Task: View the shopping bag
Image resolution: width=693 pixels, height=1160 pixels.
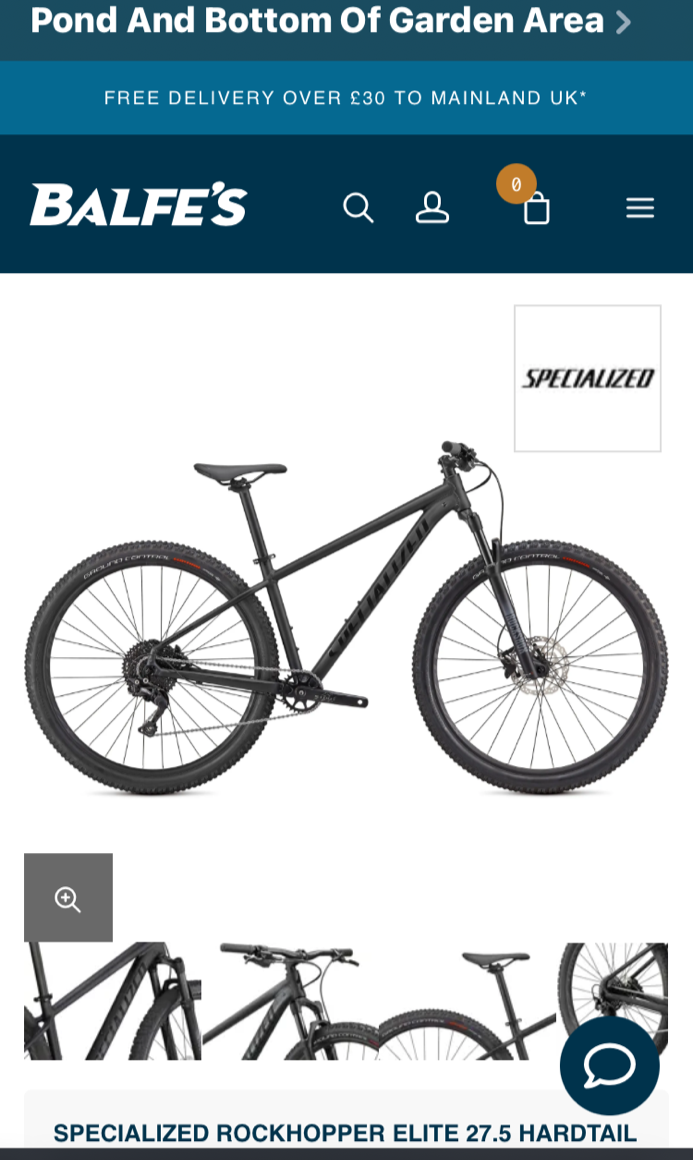Action: [x=536, y=208]
